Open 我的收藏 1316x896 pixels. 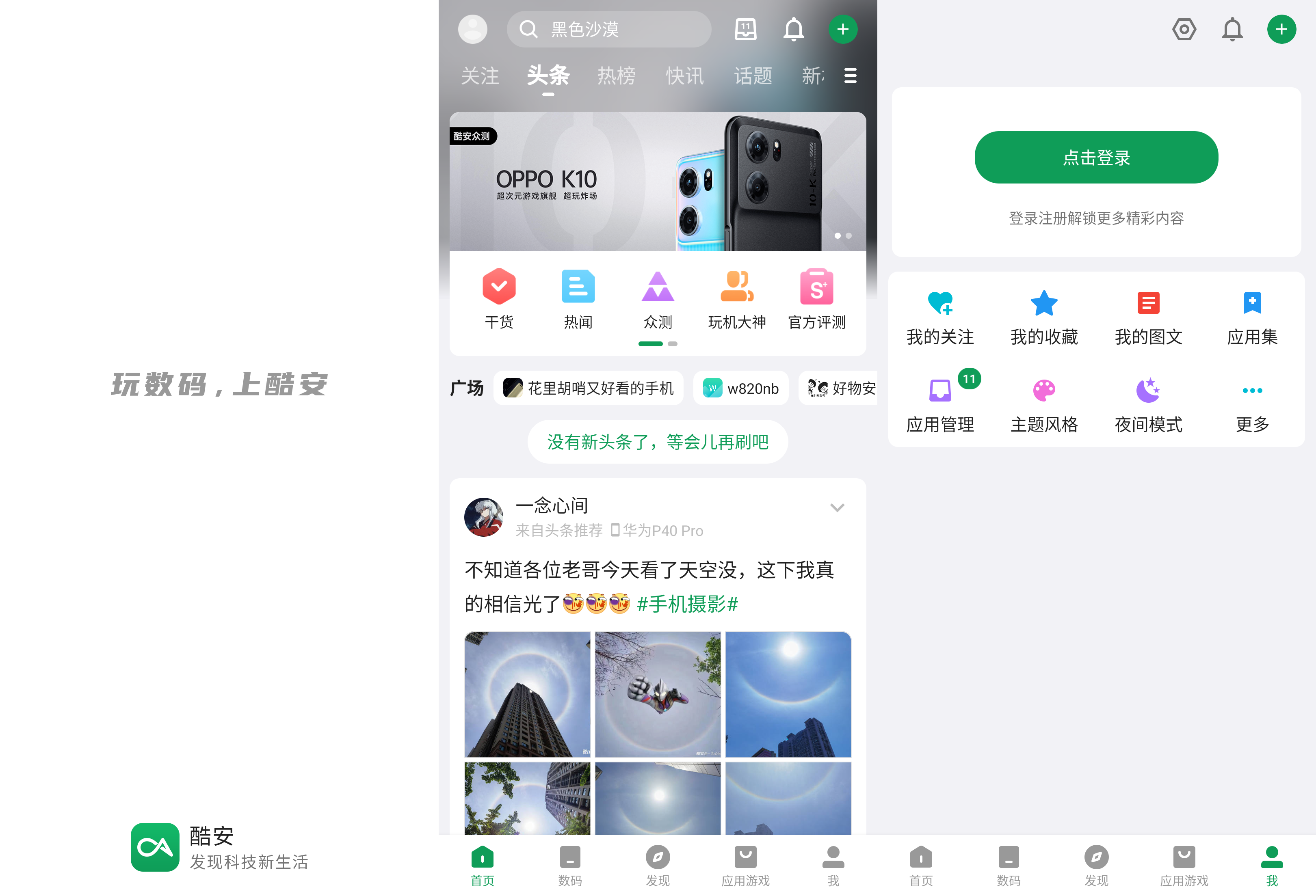(1043, 317)
